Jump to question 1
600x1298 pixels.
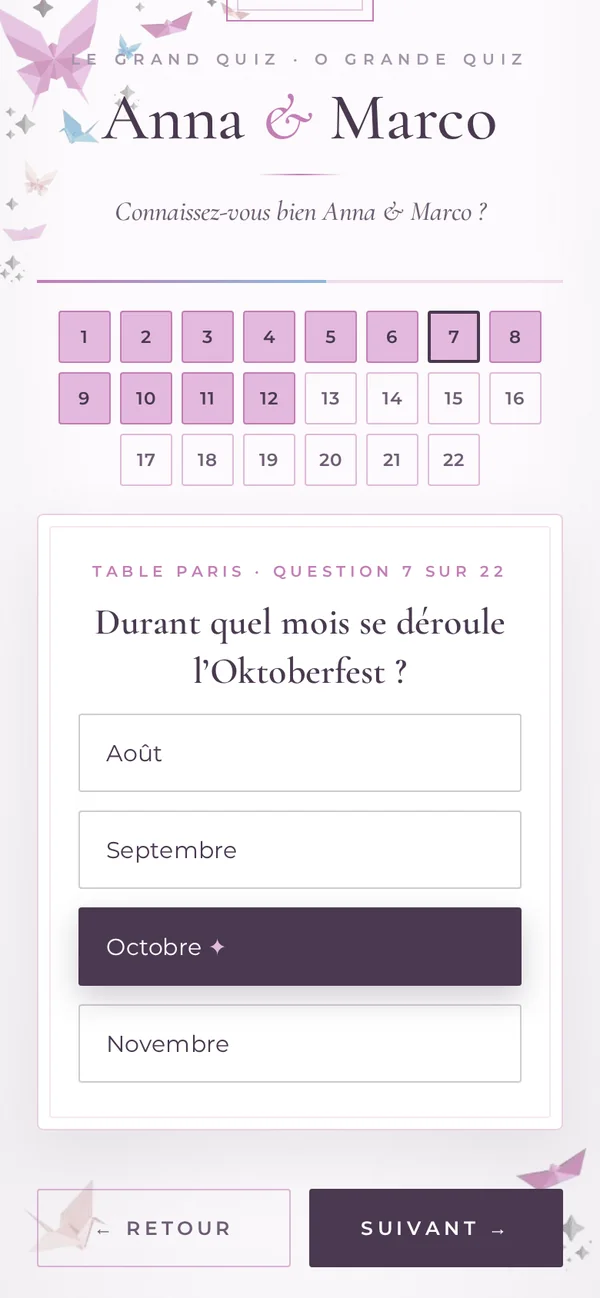[x=84, y=337]
